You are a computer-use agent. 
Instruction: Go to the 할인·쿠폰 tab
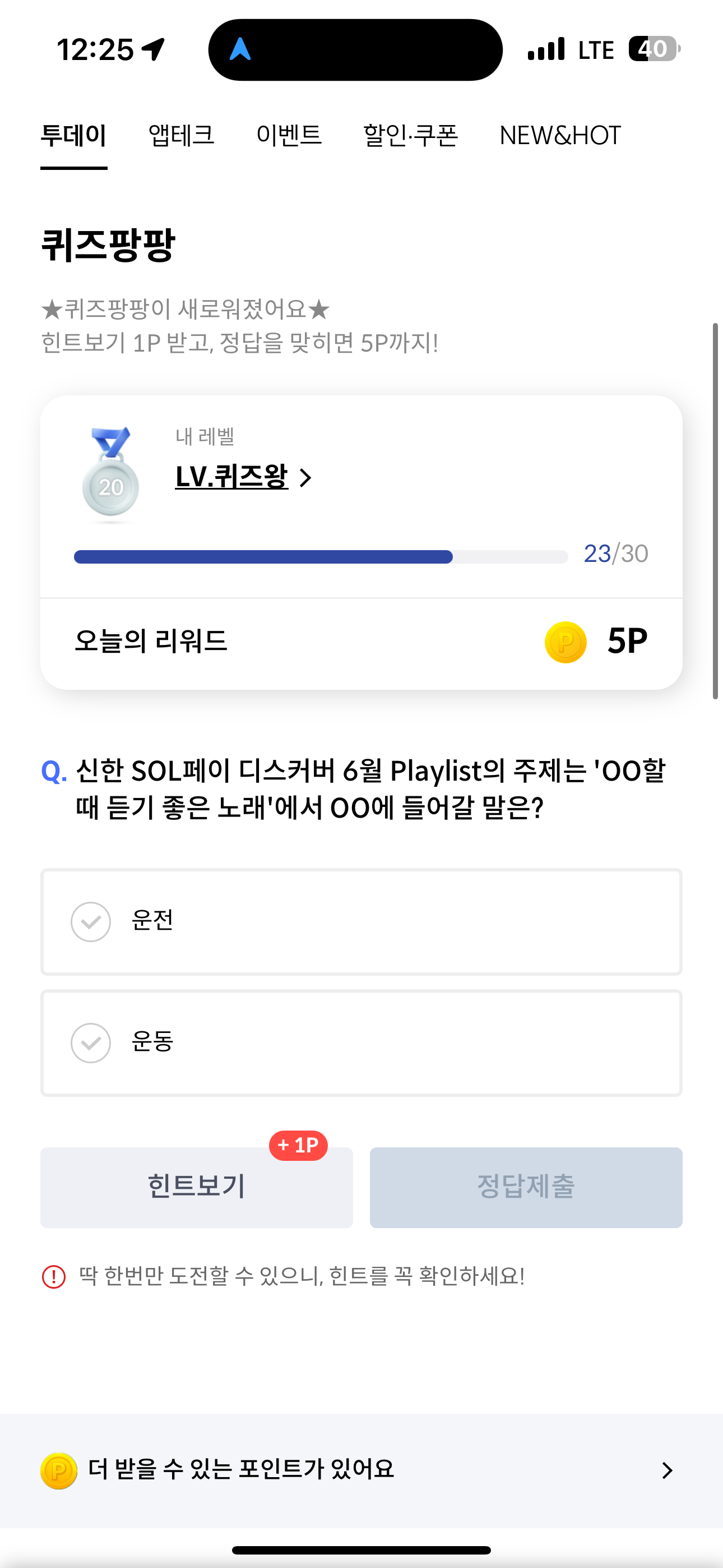tap(411, 135)
